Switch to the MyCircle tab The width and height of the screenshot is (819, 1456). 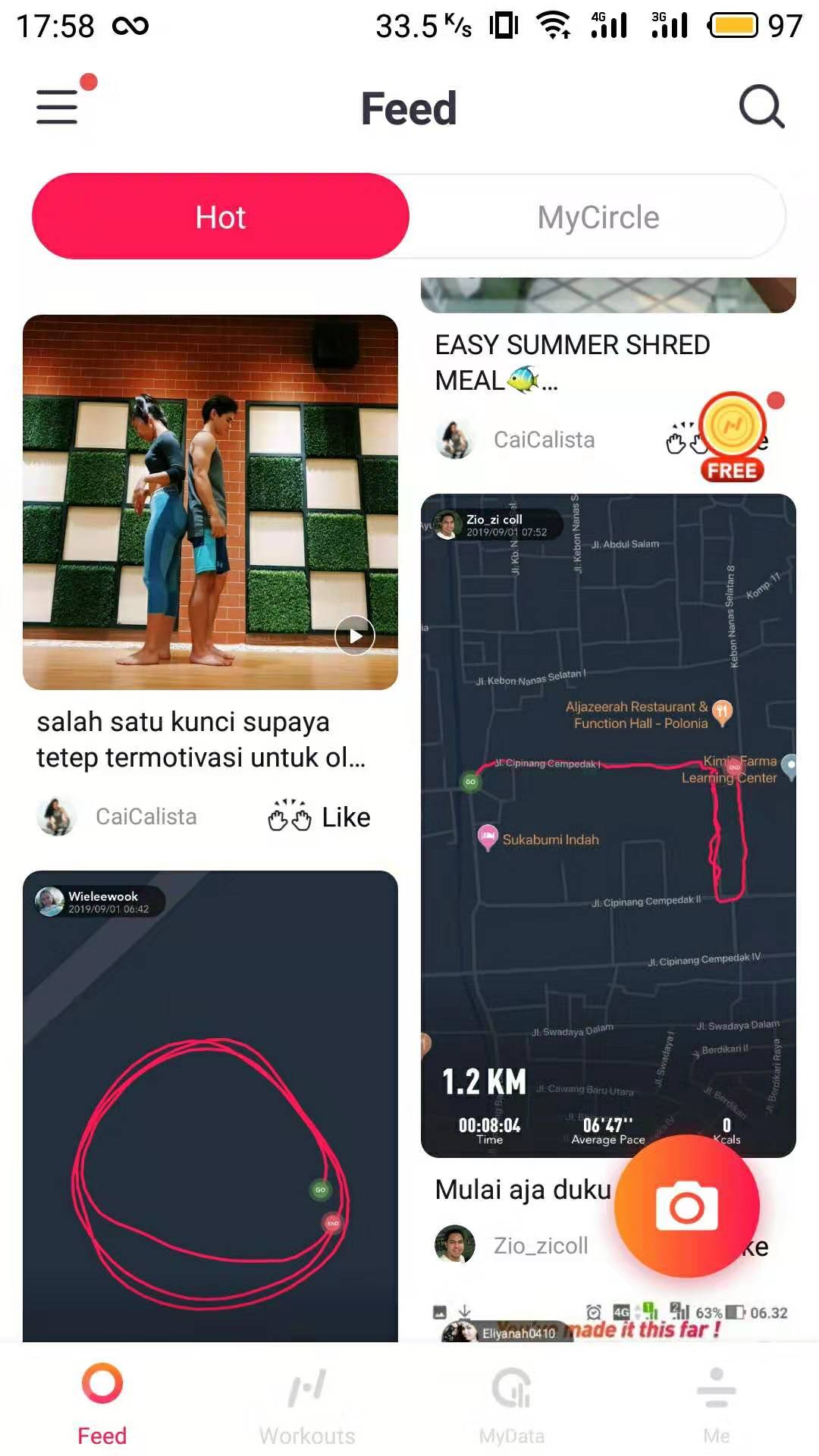pyautogui.click(x=598, y=217)
